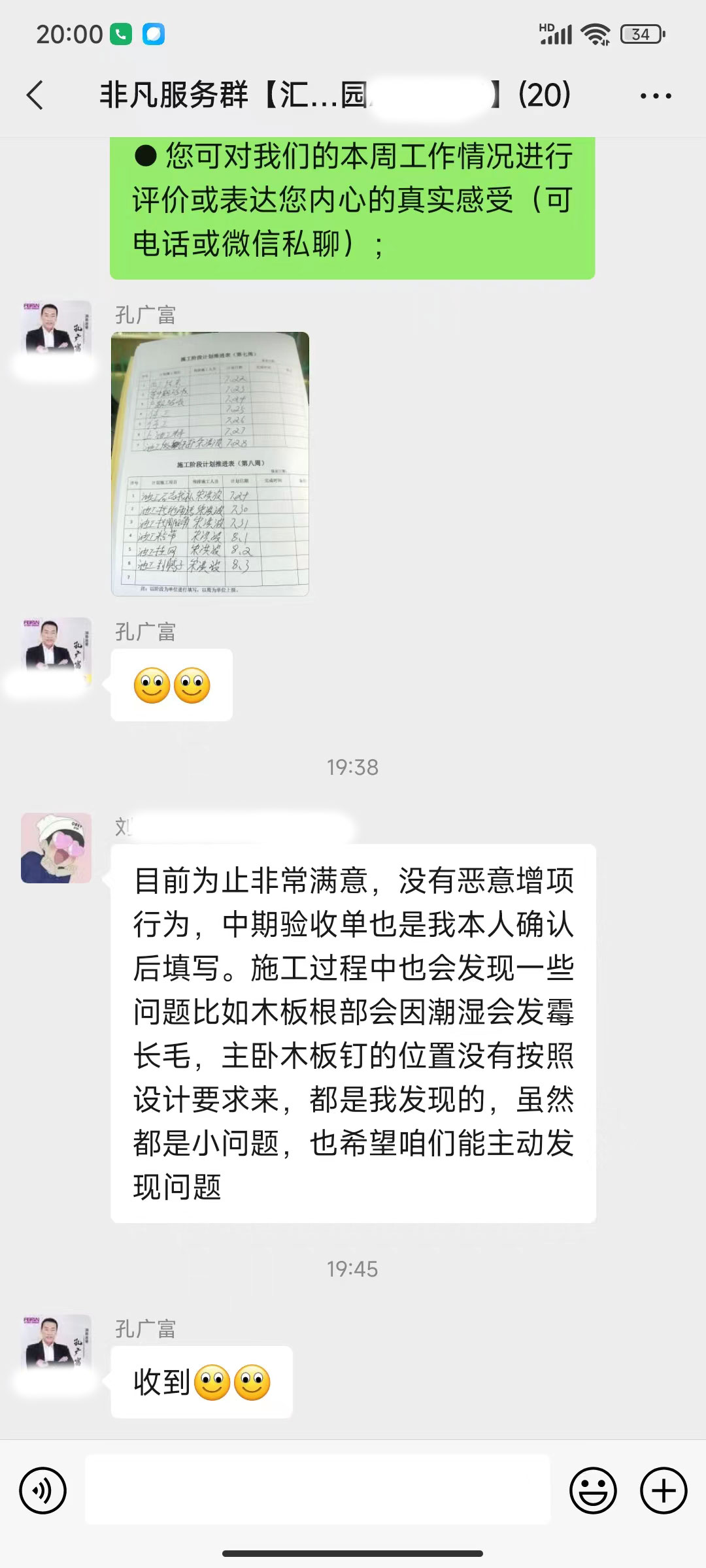Image resolution: width=706 pixels, height=1568 pixels.
Task: Open the emoji picker
Action: point(593,1491)
